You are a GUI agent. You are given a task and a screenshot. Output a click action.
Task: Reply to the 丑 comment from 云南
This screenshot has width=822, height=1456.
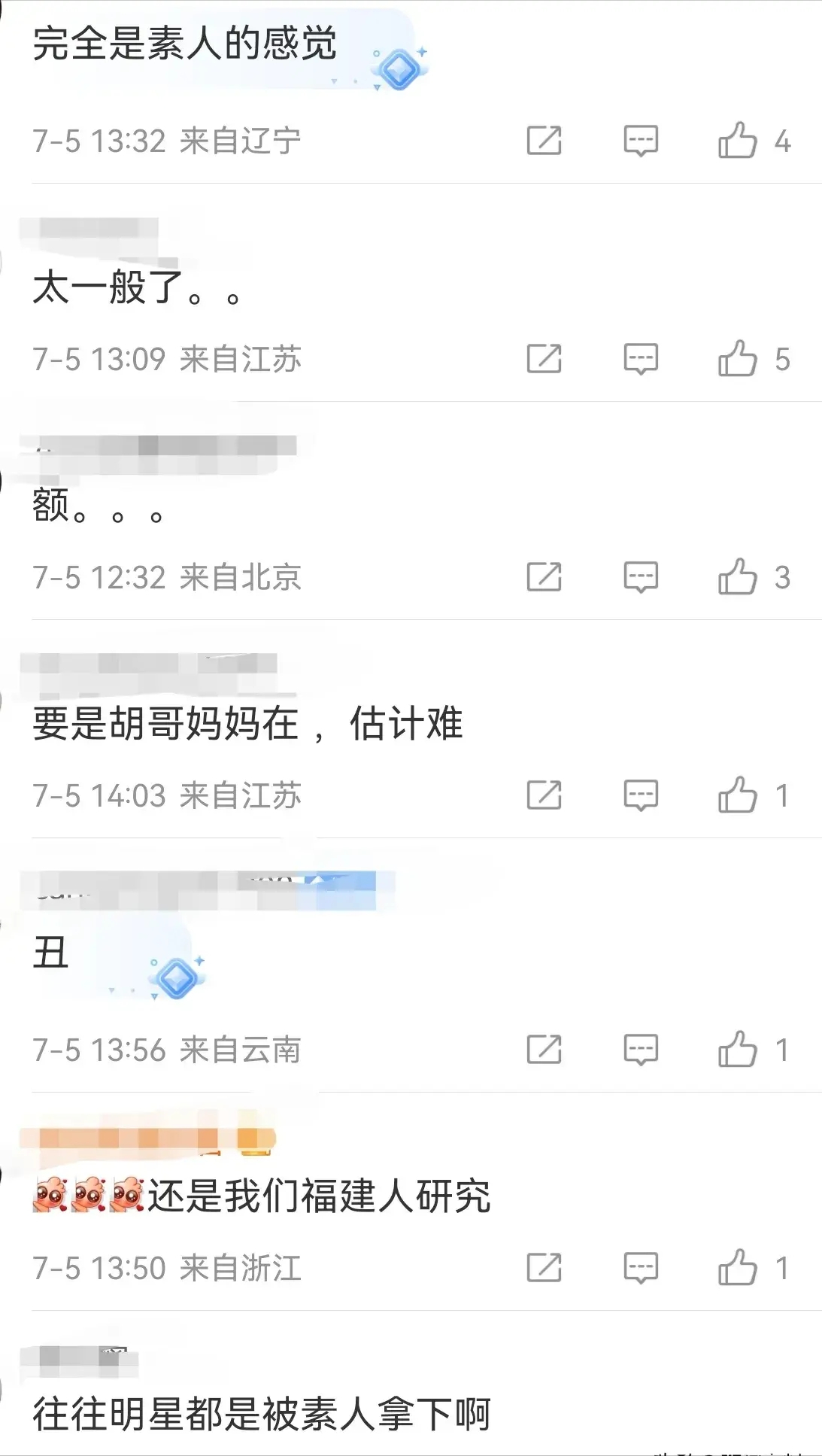pos(641,1050)
